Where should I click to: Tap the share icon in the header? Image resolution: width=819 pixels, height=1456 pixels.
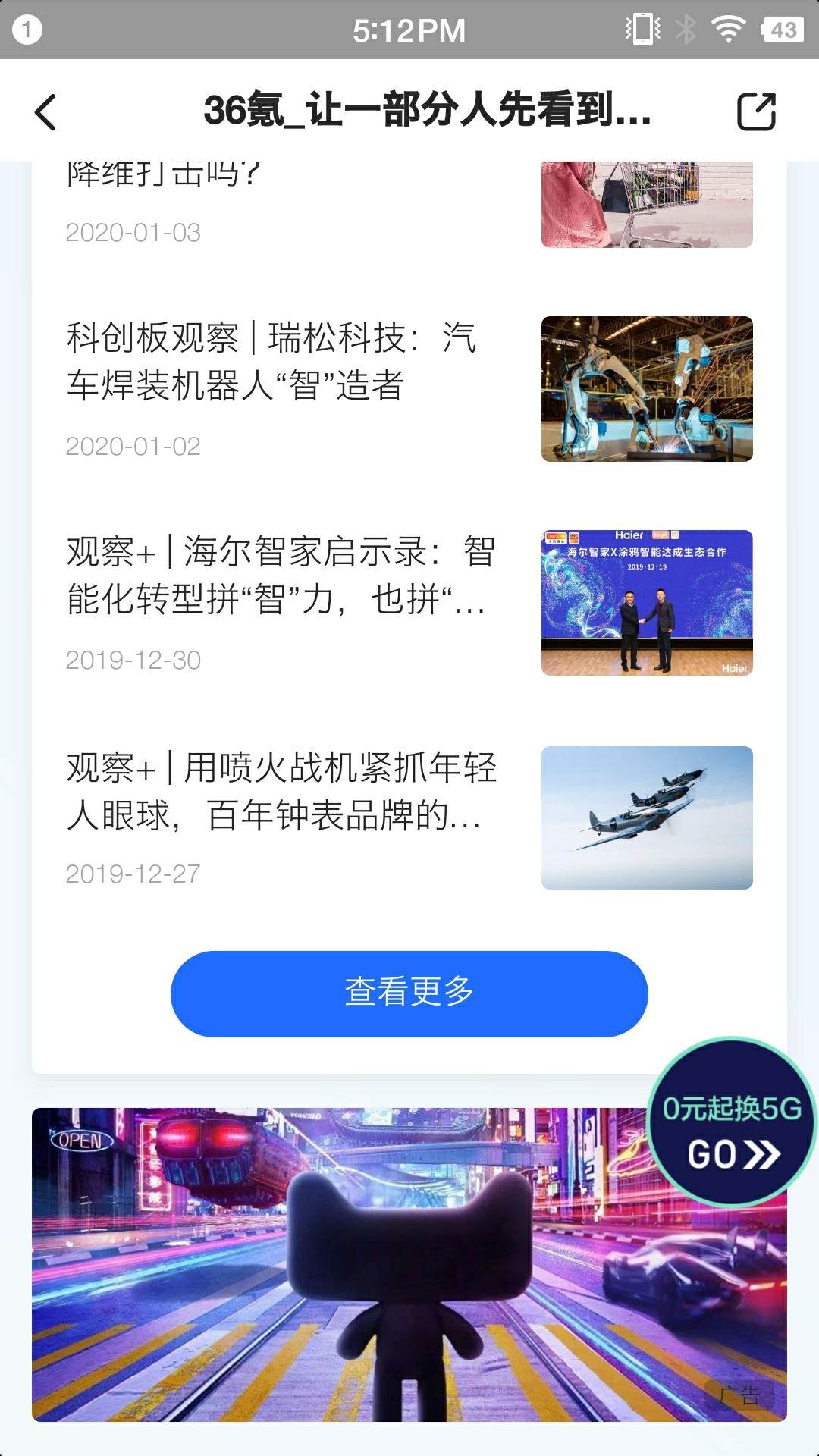(756, 111)
